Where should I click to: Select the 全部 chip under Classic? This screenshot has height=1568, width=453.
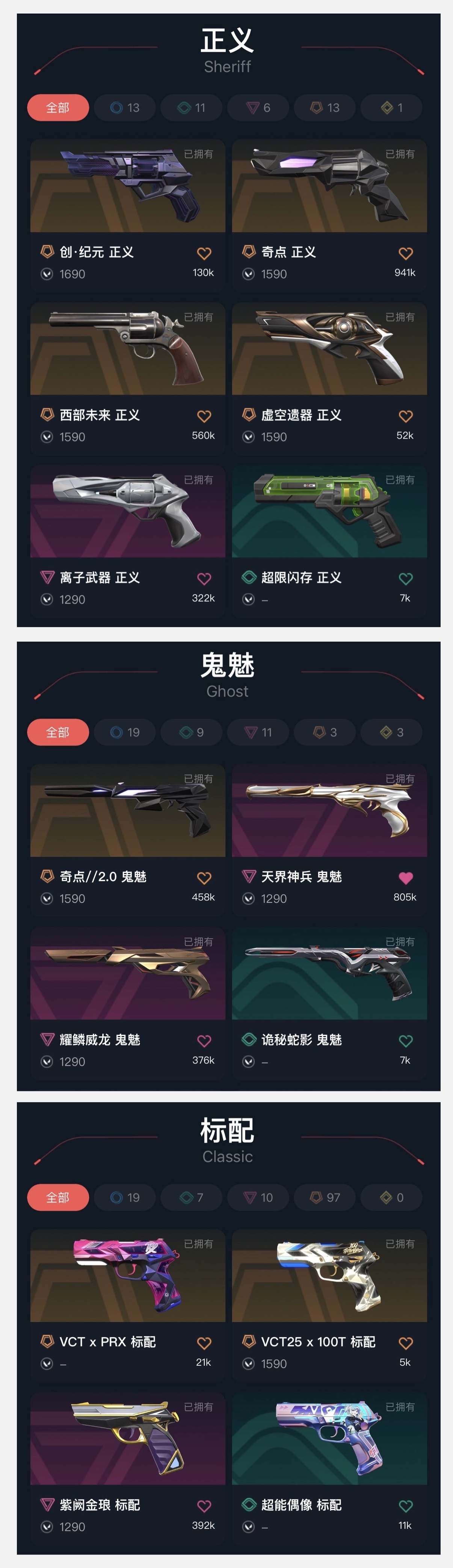(58, 1197)
